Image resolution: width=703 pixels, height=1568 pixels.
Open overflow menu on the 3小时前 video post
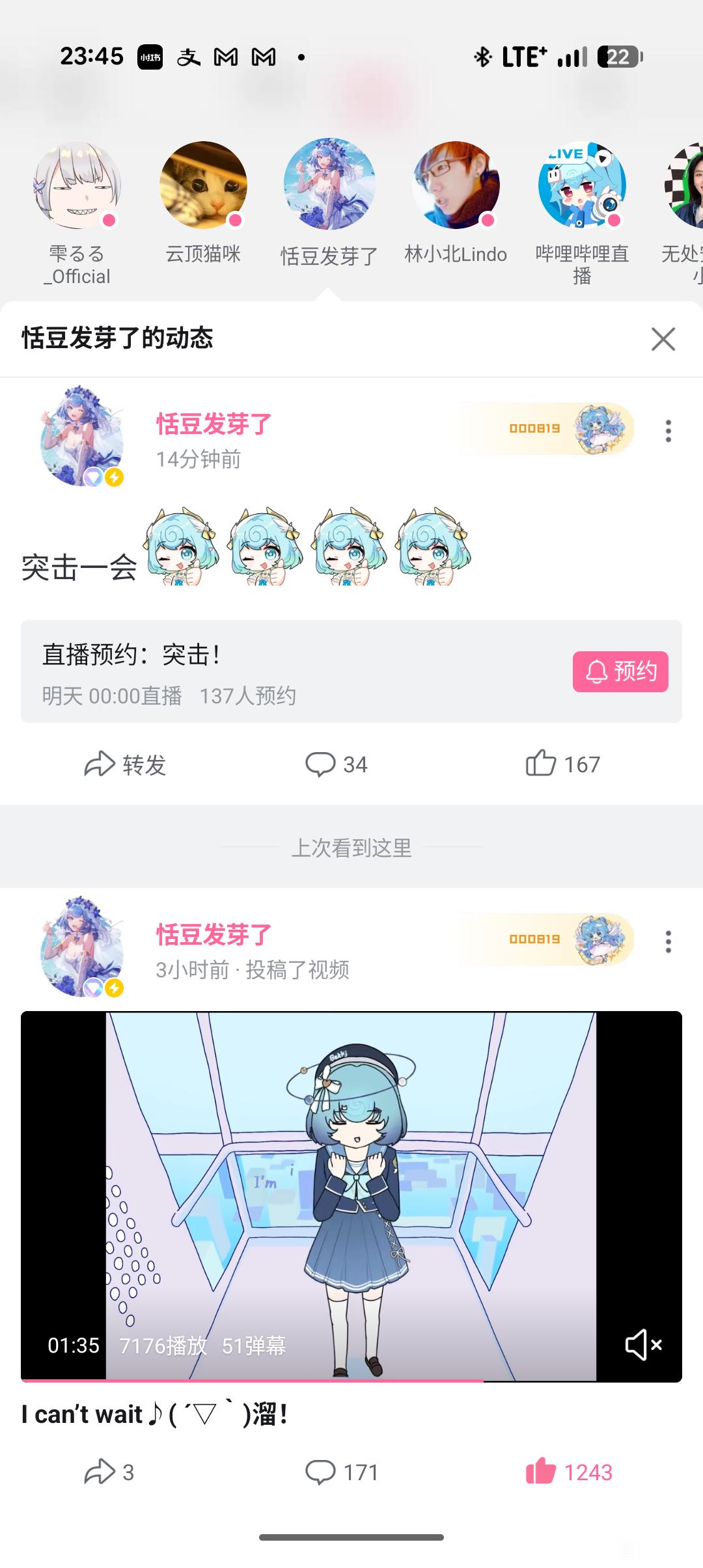pos(668,941)
